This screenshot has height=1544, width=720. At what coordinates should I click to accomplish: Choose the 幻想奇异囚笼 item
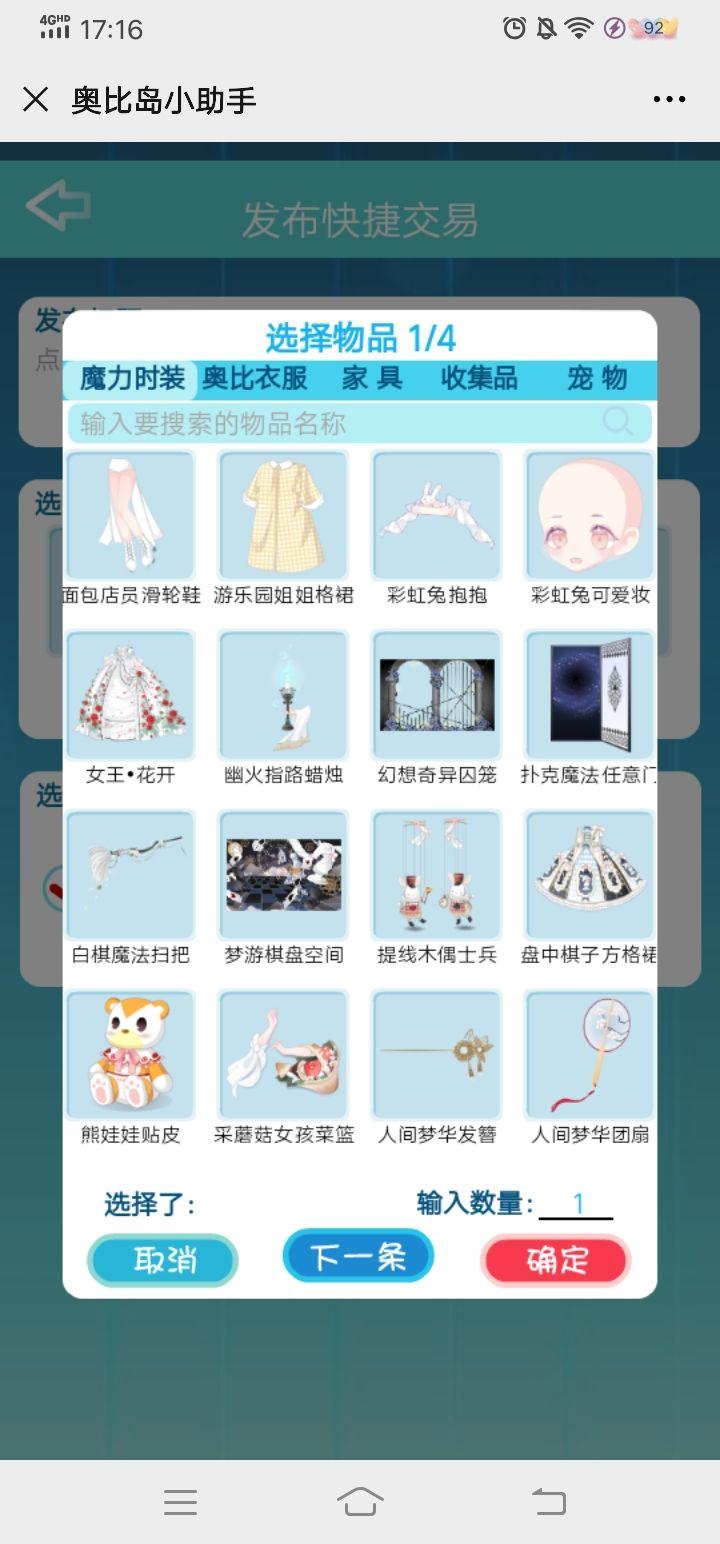point(437,696)
